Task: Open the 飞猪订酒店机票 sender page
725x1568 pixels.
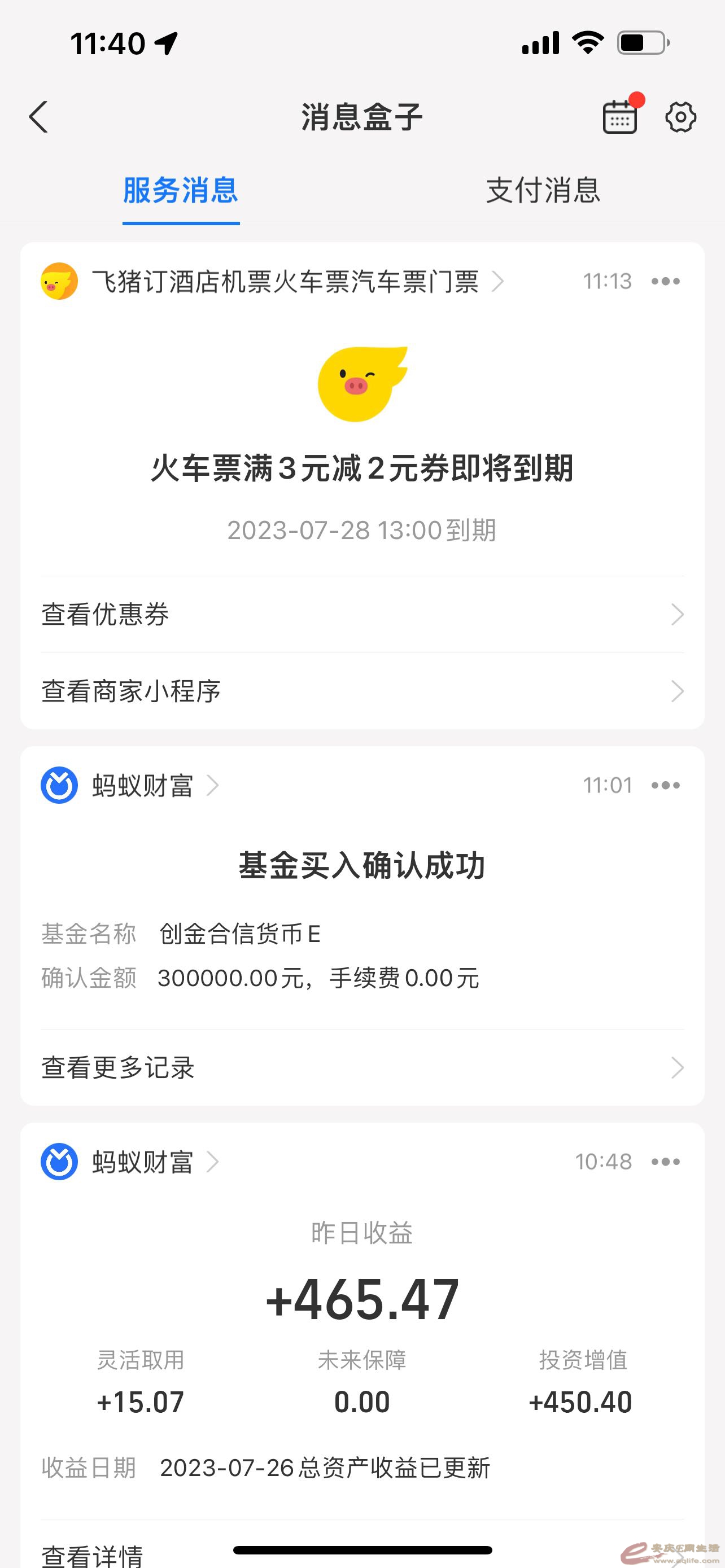Action: pos(286,282)
